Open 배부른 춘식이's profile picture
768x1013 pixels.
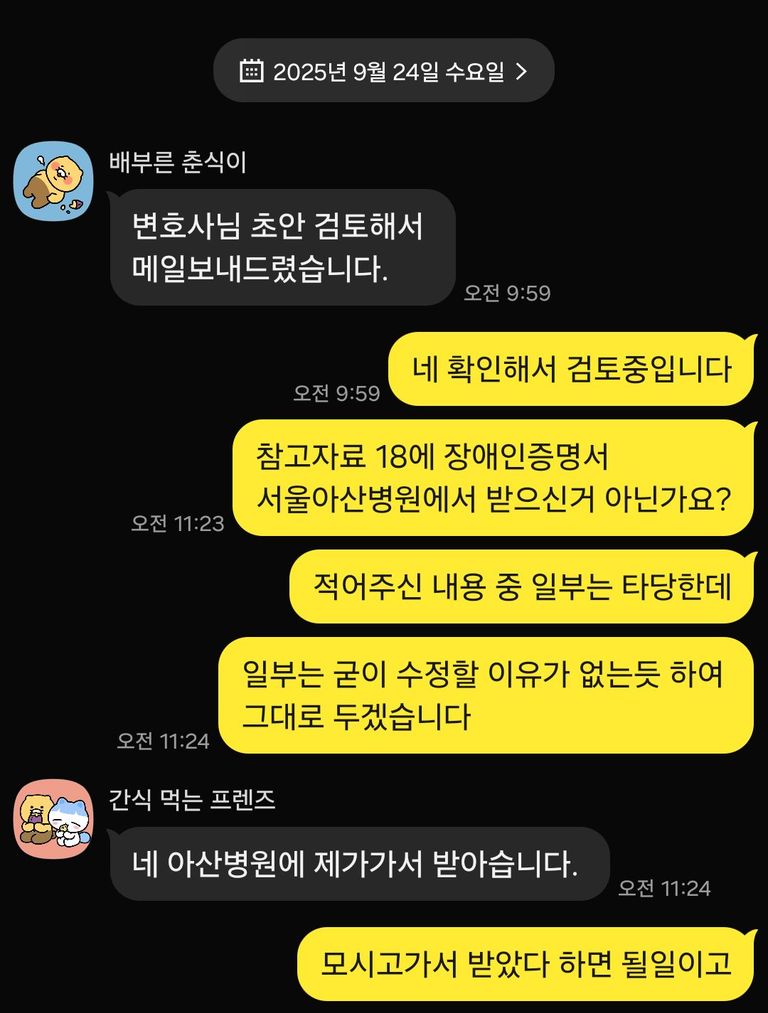coord(51,181)
